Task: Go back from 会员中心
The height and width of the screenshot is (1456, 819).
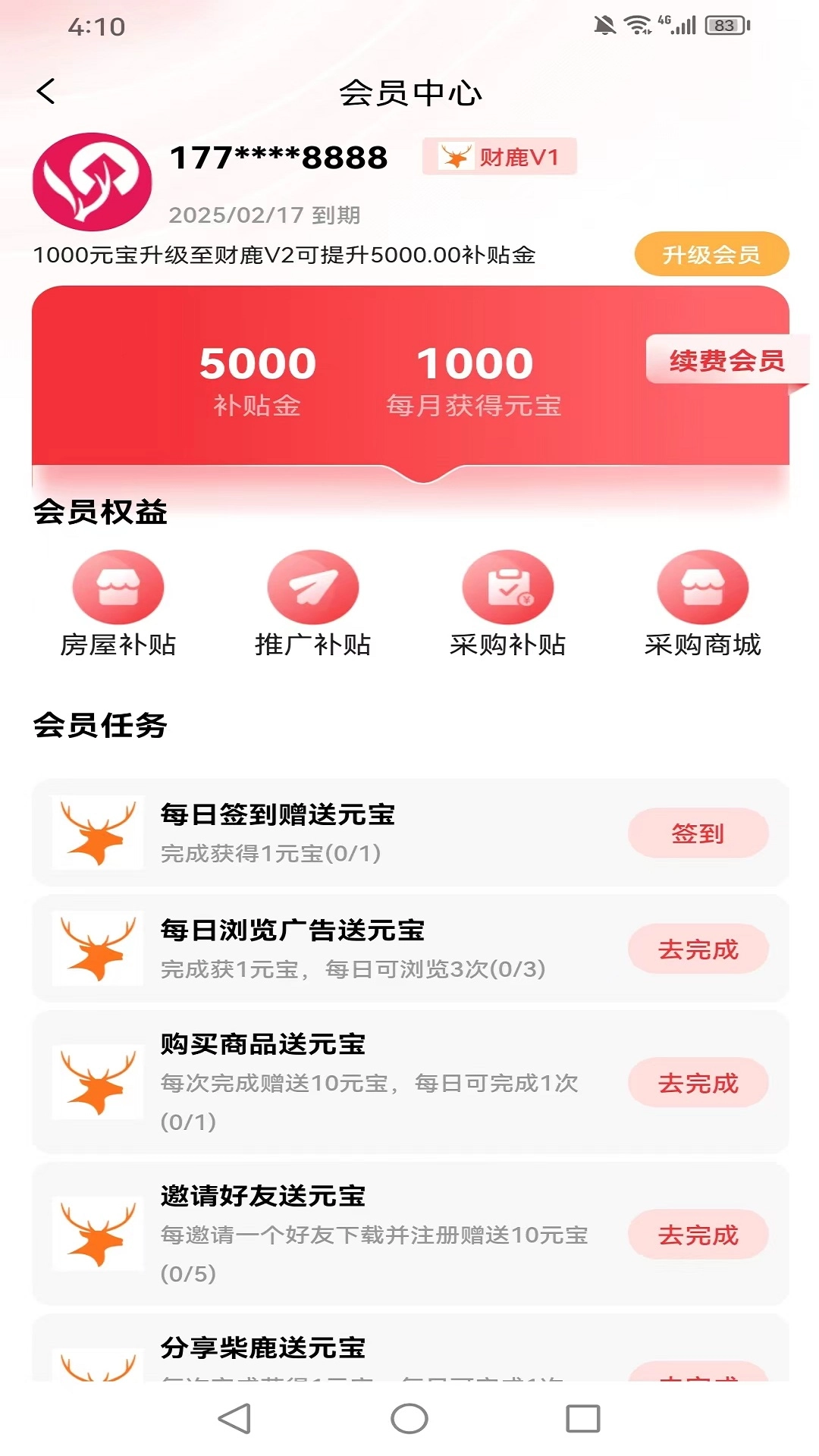Action: 46,92
